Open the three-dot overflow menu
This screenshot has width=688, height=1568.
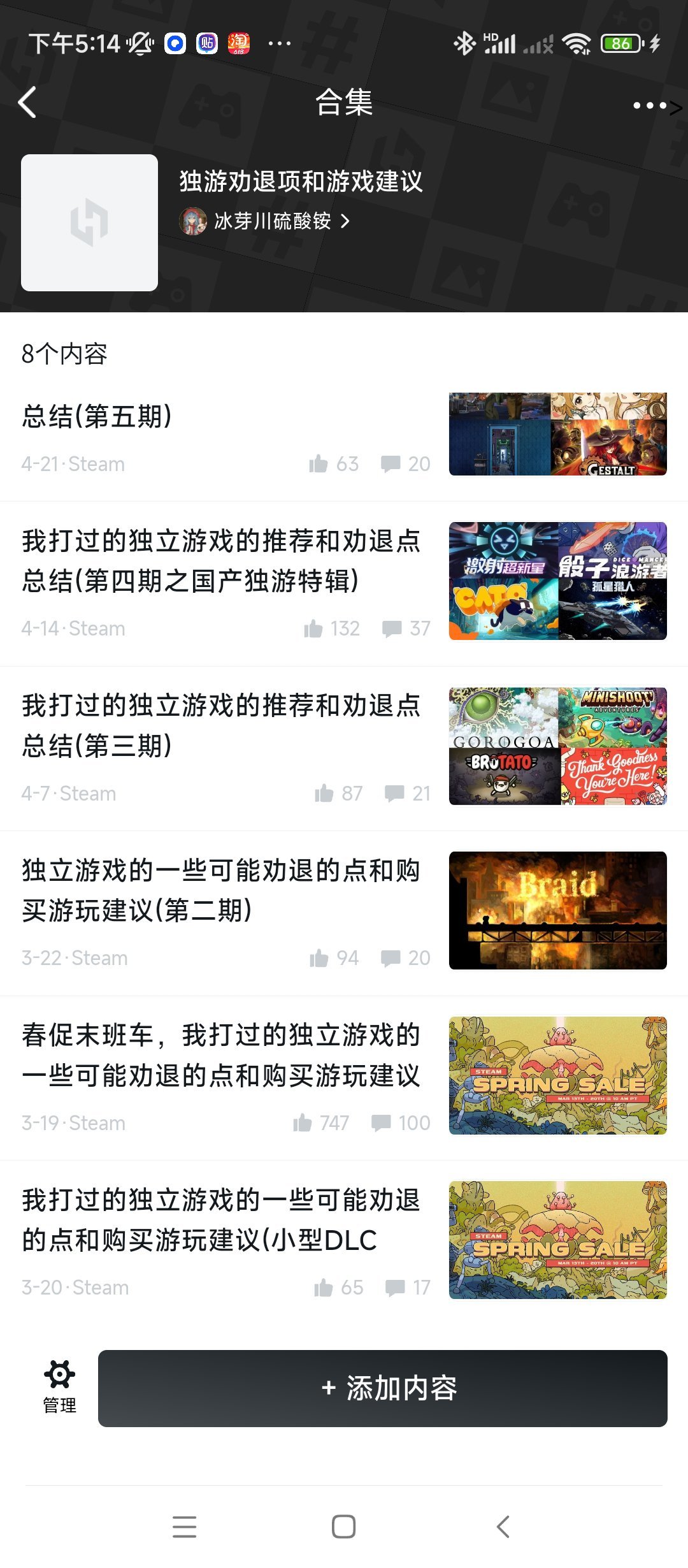point(651,105)
